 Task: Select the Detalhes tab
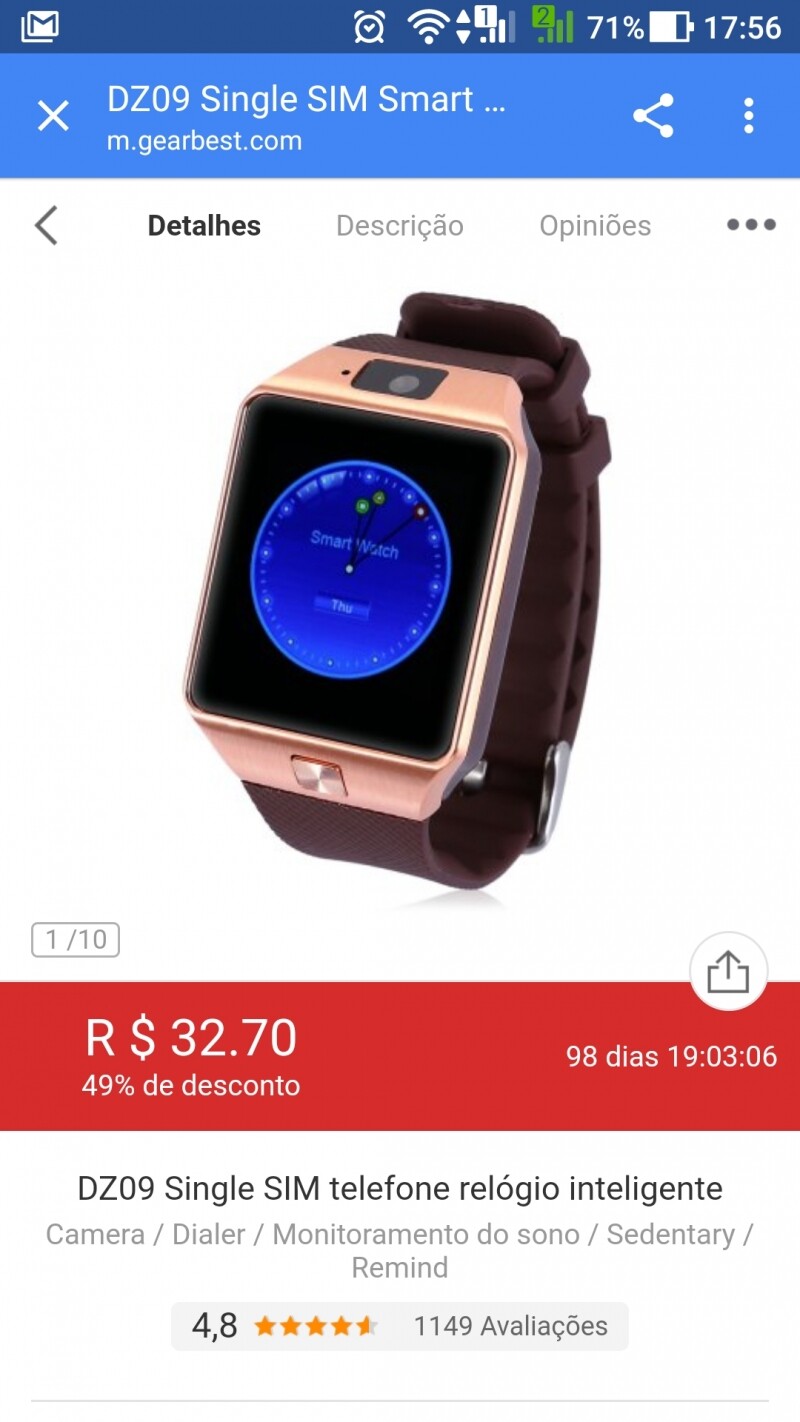pyautogui.click(x=204, y=226)
